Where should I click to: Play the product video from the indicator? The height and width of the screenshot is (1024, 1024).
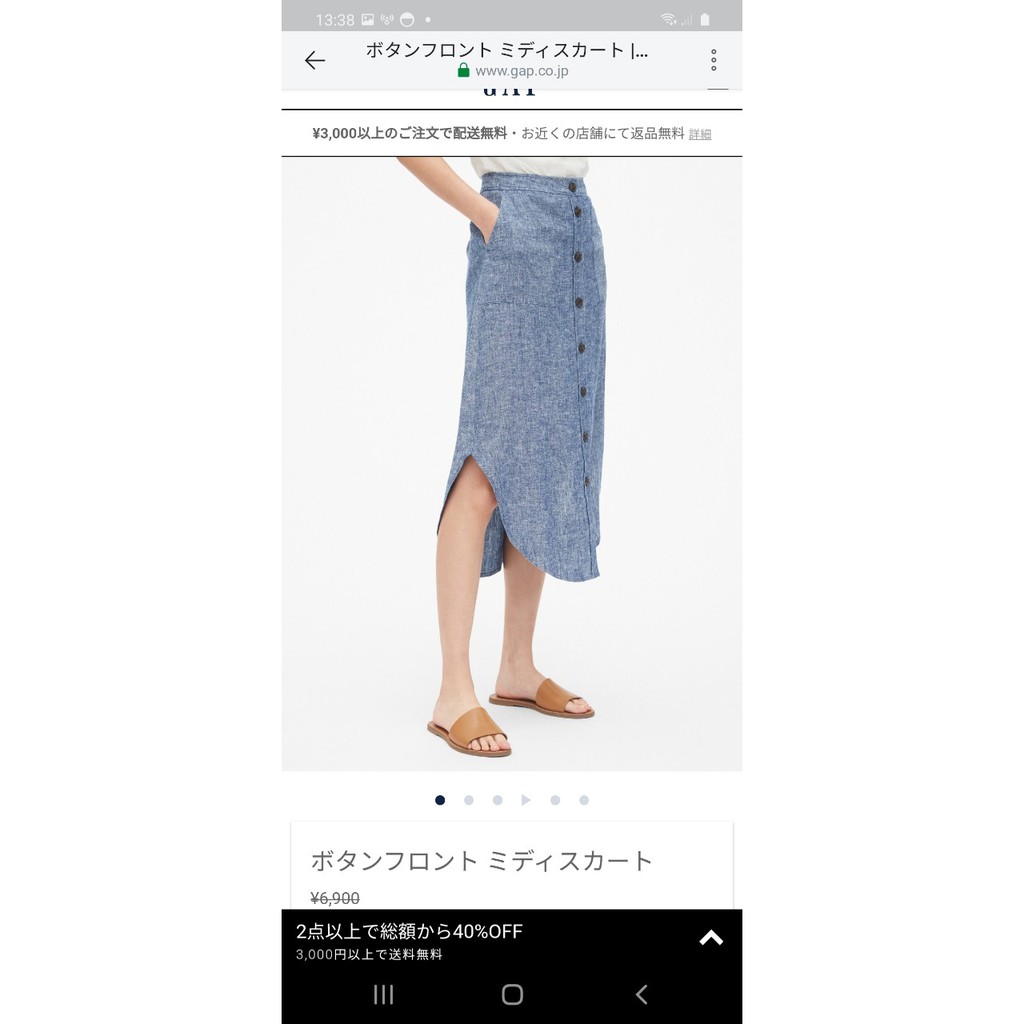pos(526,800)
